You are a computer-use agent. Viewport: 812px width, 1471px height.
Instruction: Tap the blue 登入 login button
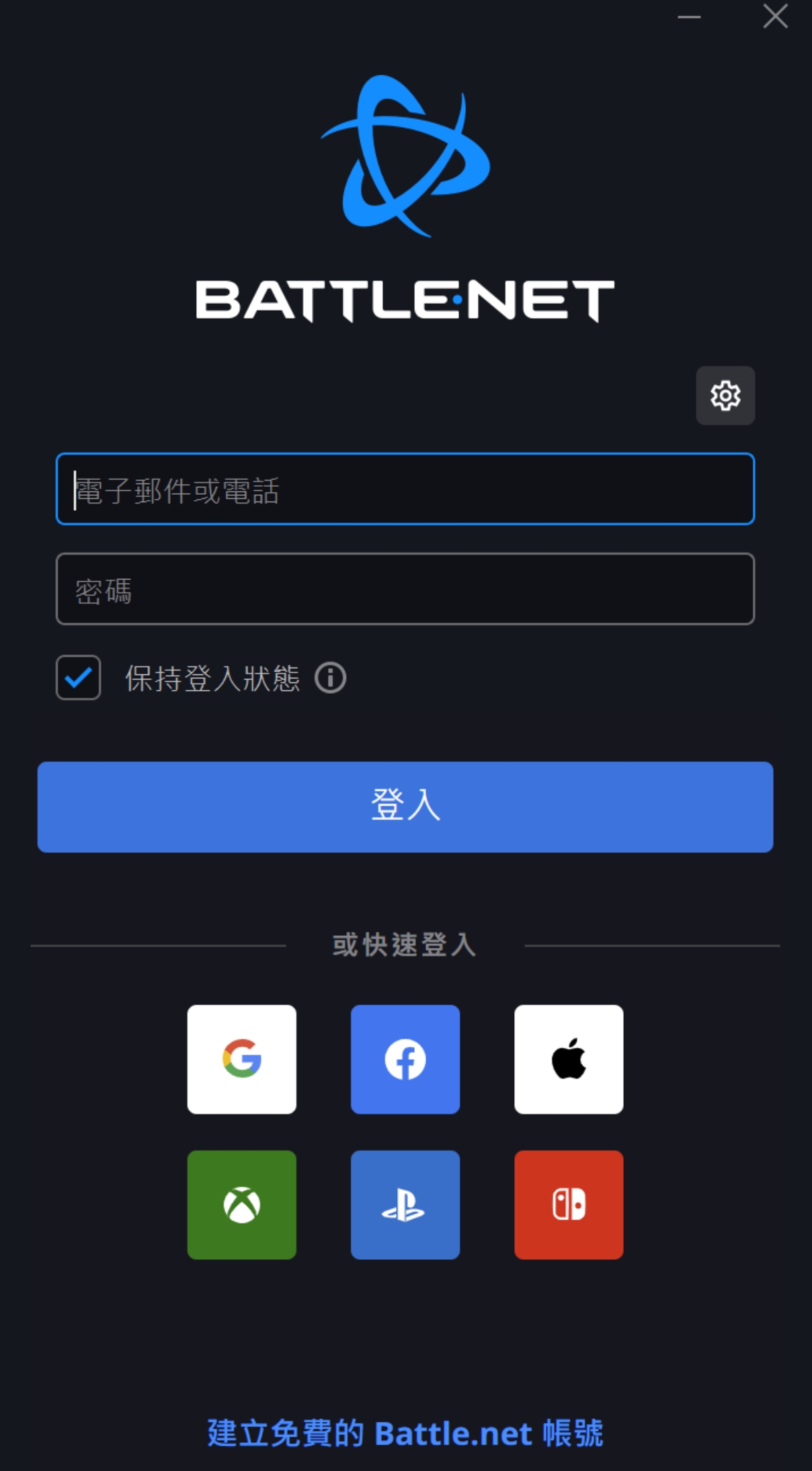coord(405,807)
